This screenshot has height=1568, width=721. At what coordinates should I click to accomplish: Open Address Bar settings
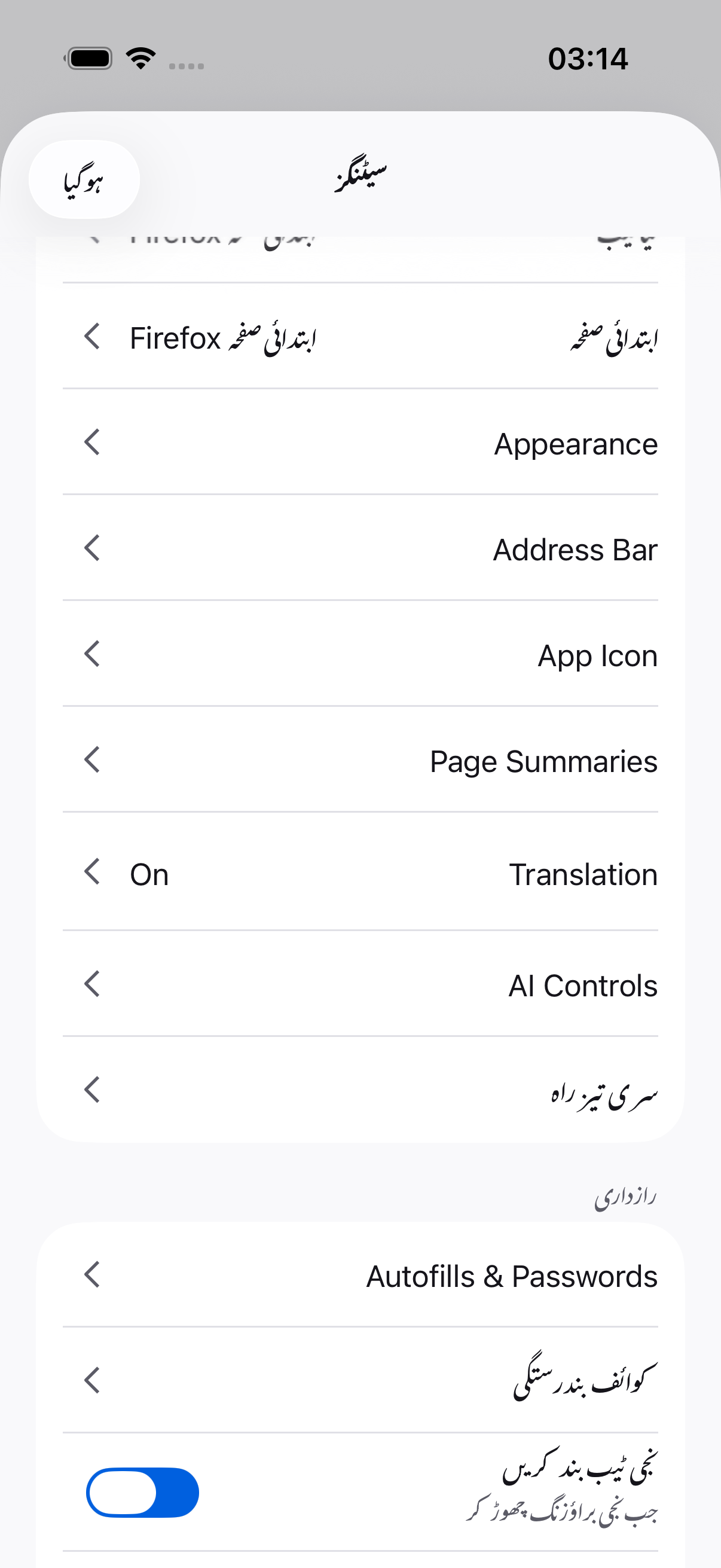point(360,548)
